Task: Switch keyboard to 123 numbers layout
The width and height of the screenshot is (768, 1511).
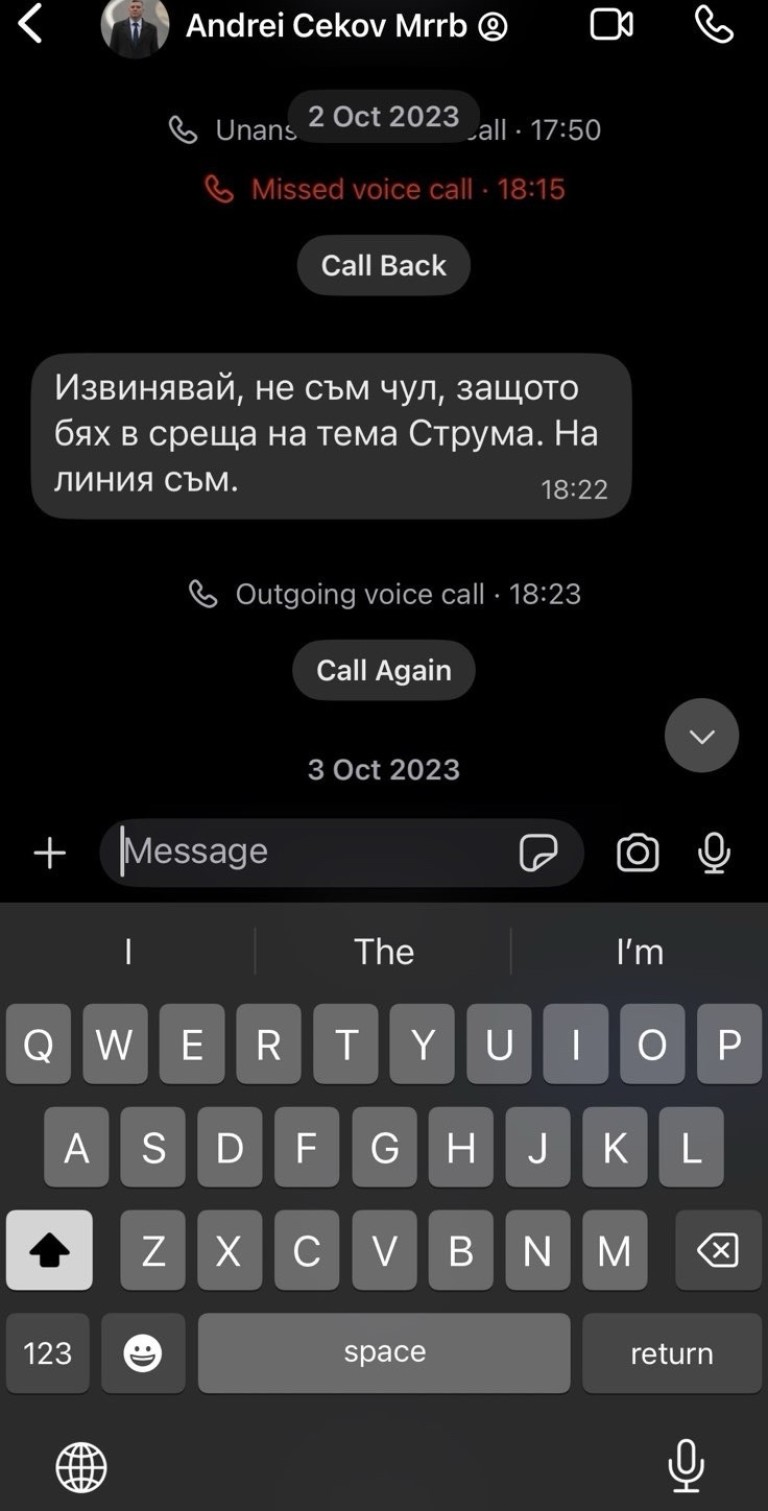Action: click(x=47, y=1353)
